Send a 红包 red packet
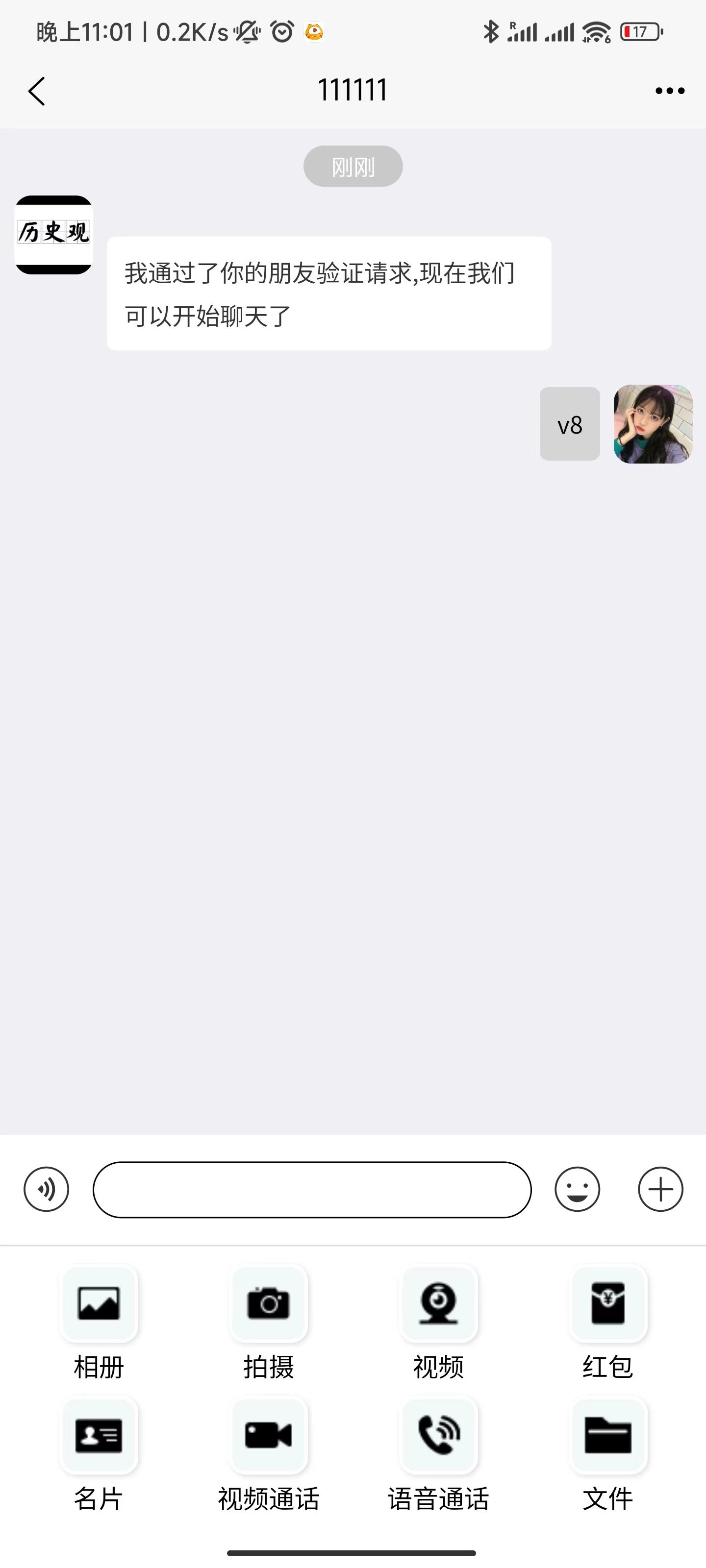 [608, 1303]
